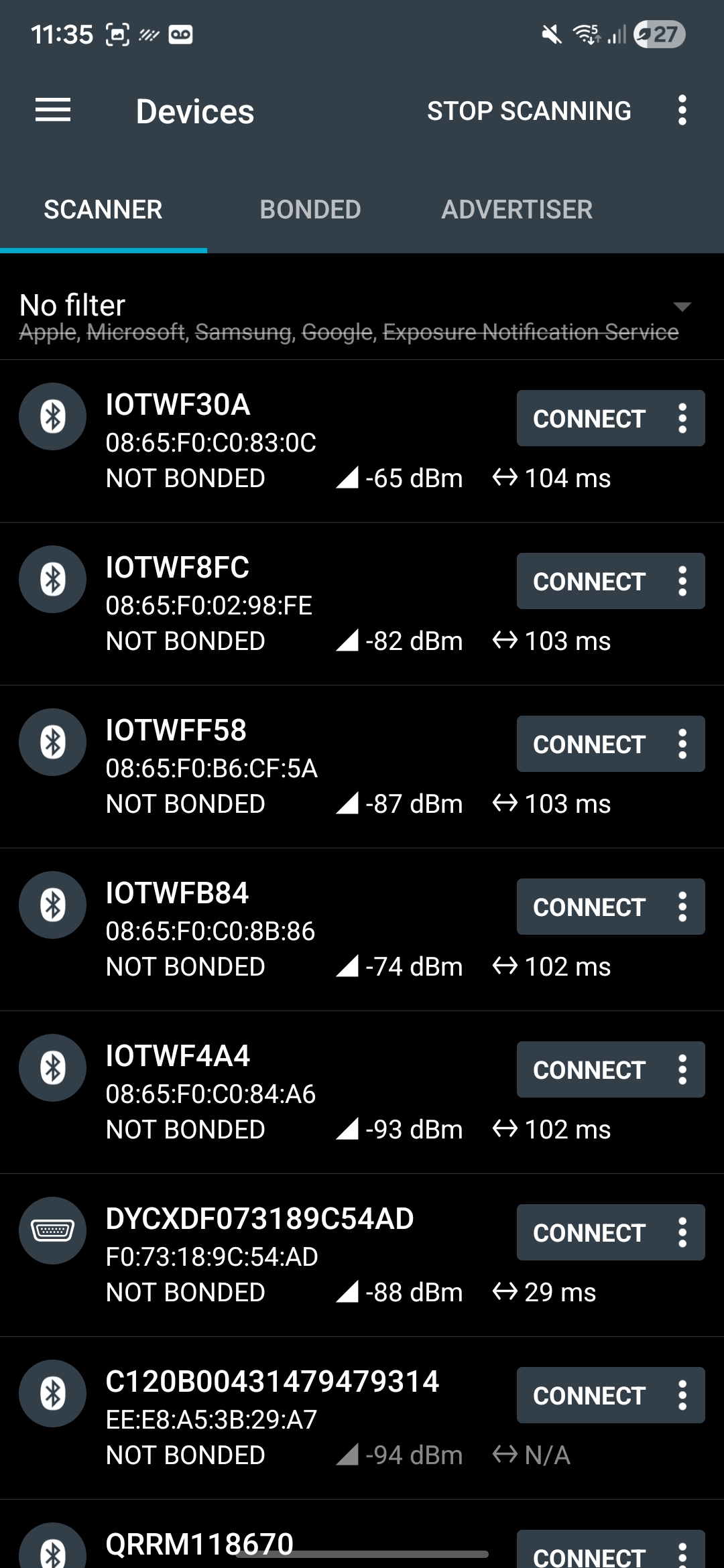The image size is (724, 1568).
Task: Open more options for DYCXDF073189C54AD
Action: point(682,1233)
